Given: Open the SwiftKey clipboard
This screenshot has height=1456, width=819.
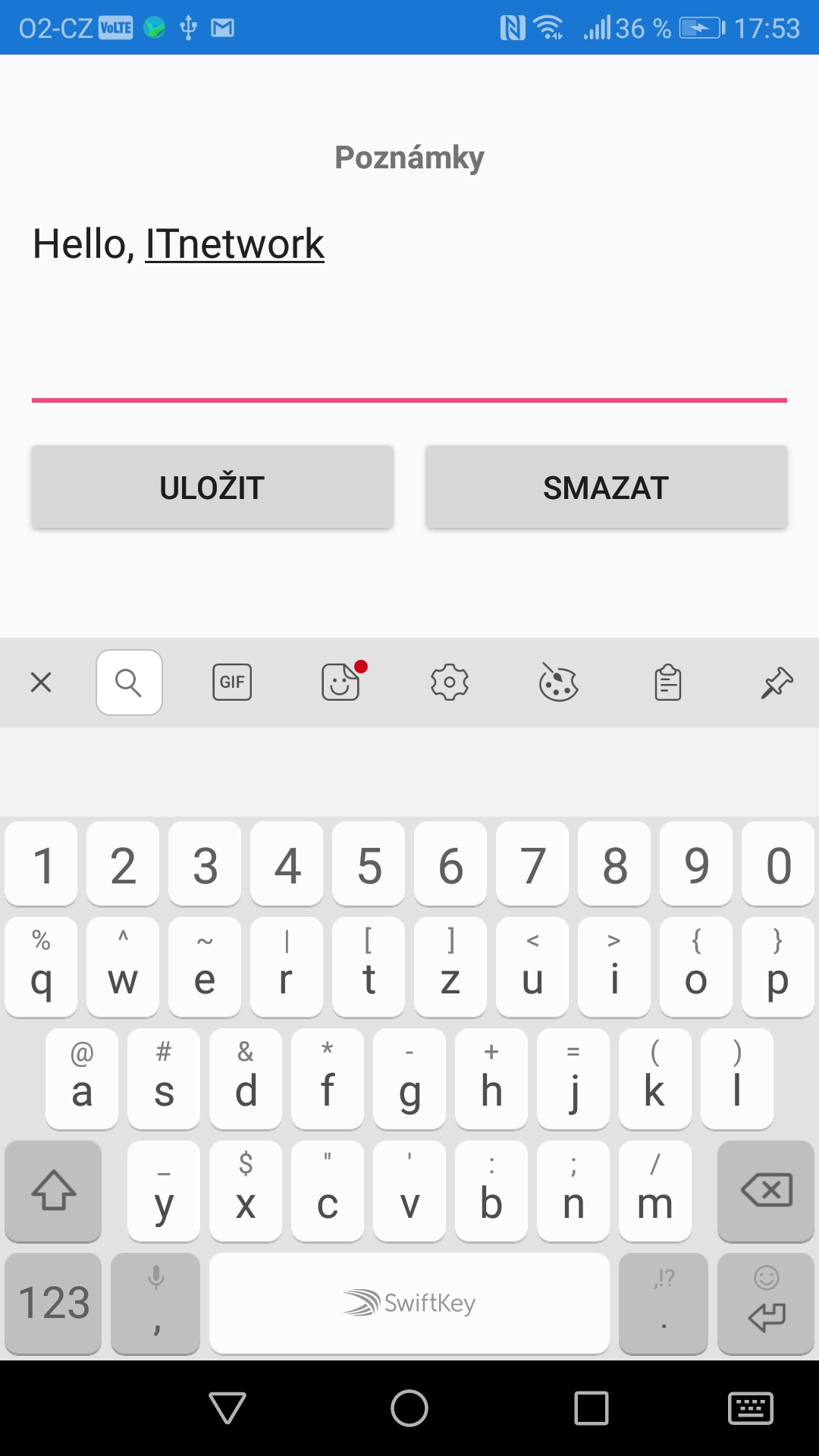Looking at the screenshot, I should tap(667, 682).
